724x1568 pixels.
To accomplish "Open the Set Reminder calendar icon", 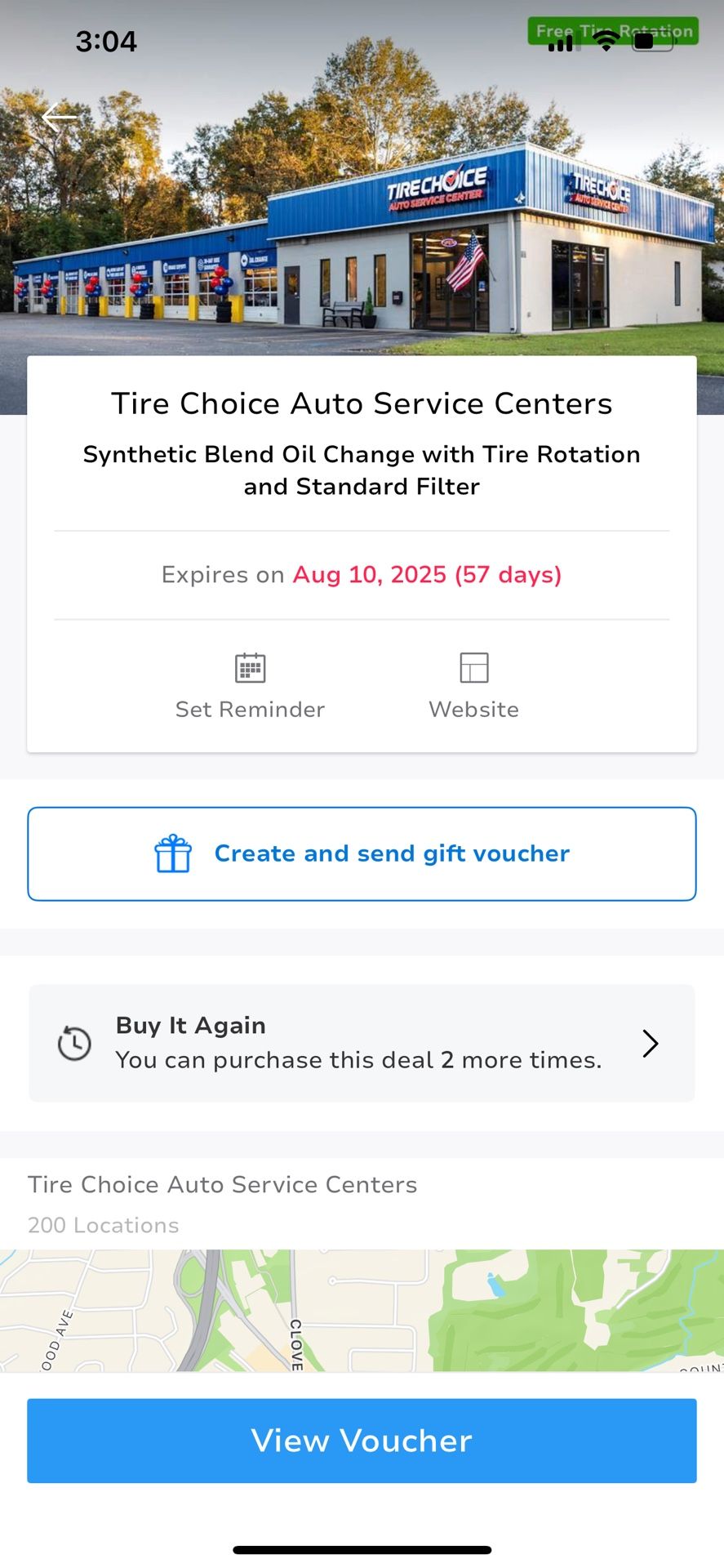I will point(249,668).
